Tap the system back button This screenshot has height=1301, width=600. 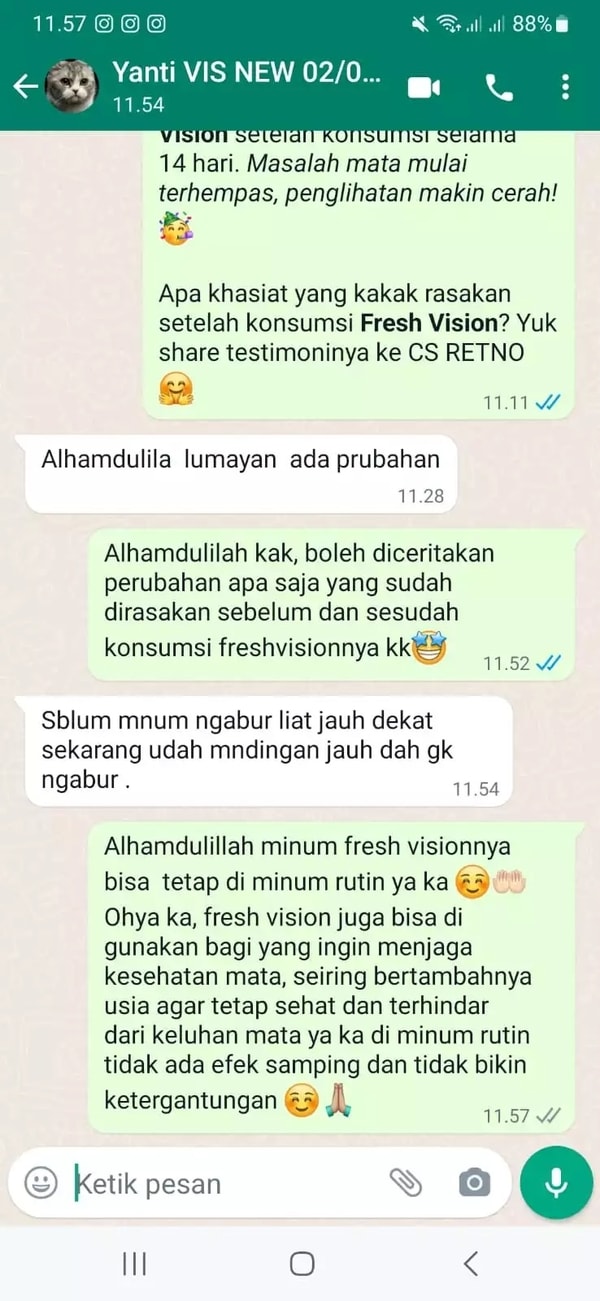click(471, 1264)
